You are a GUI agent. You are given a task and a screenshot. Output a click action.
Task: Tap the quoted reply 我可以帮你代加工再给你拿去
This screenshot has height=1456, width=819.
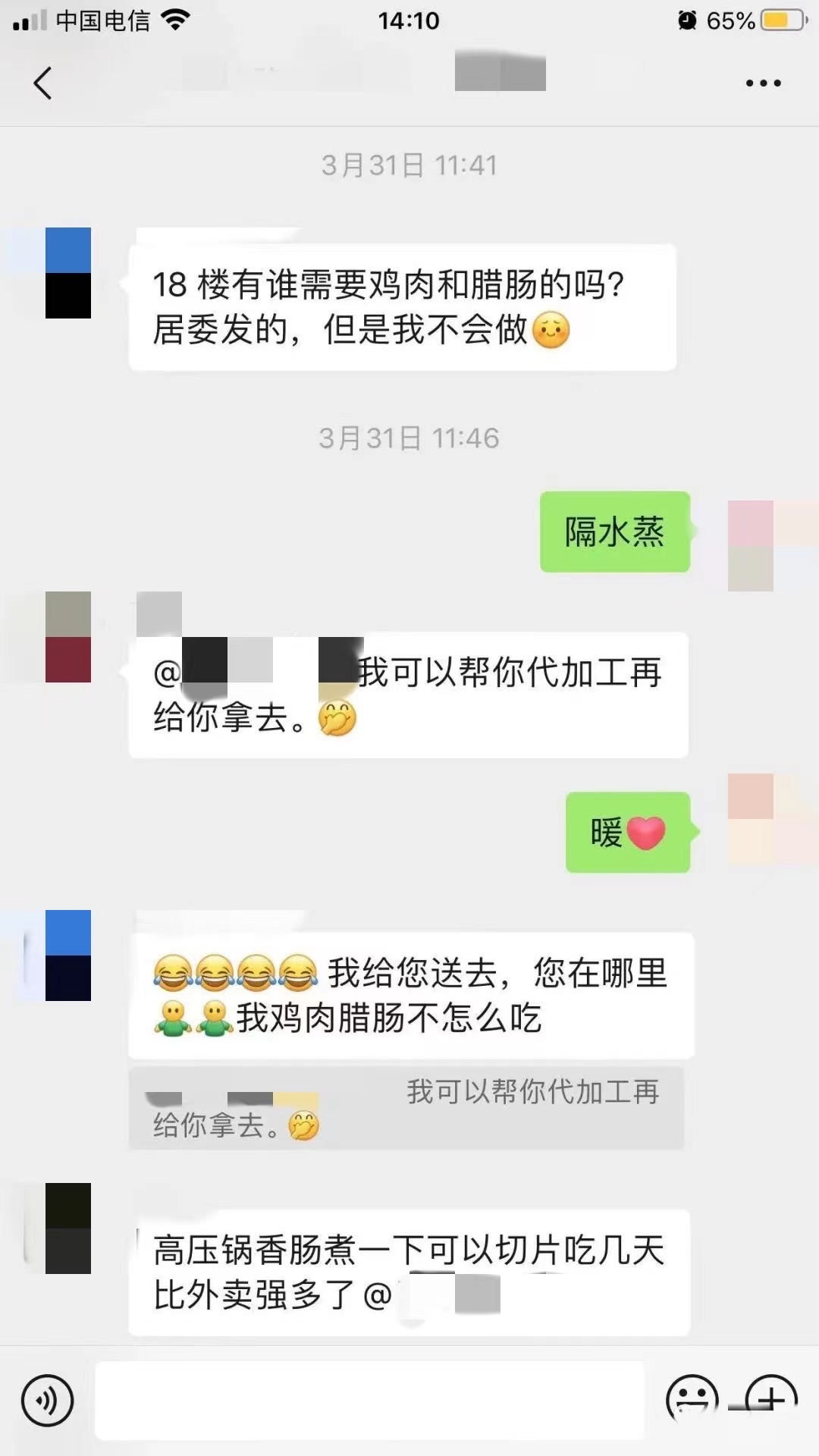click(x=406, y=1108)
